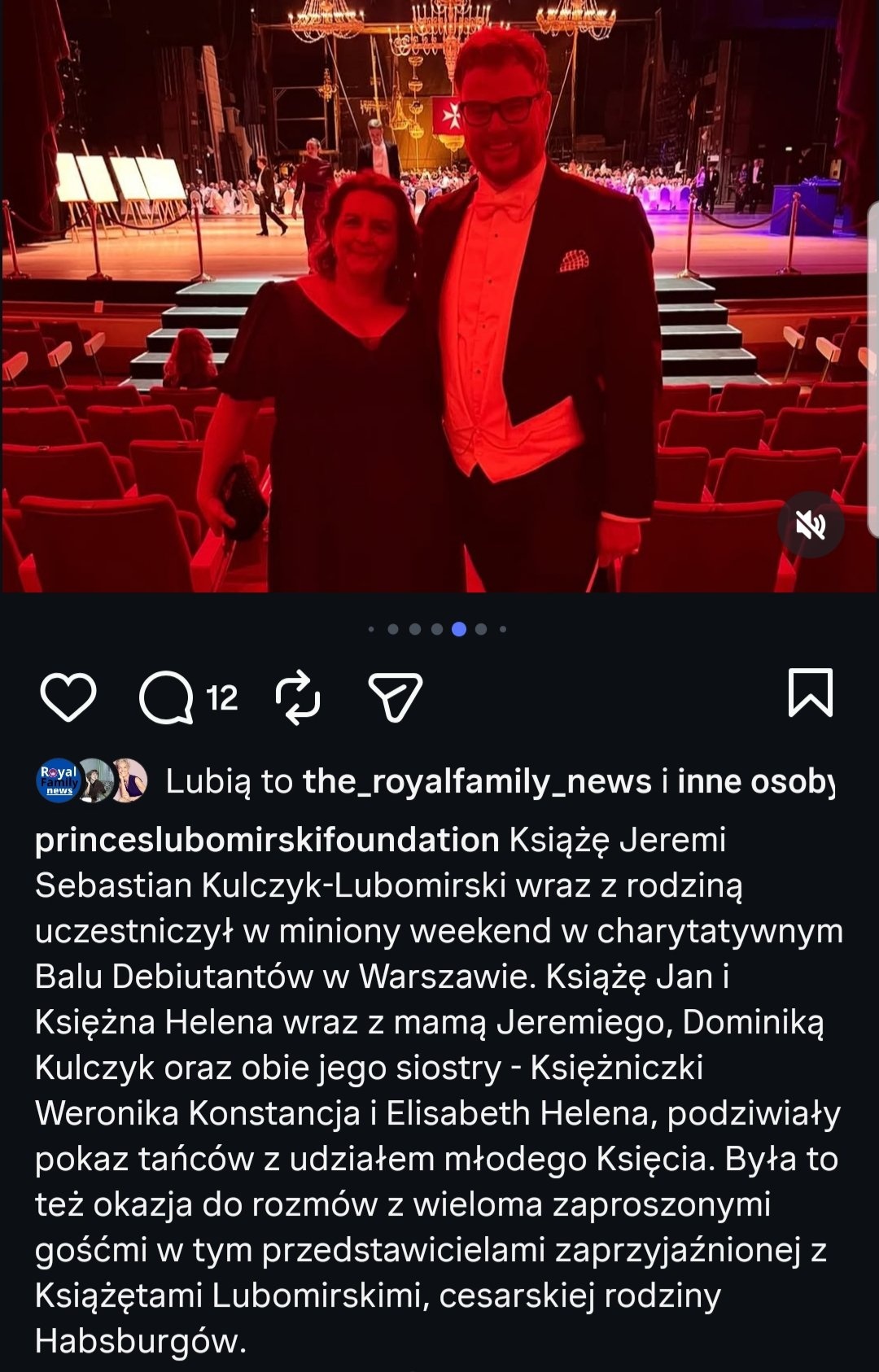The image size is (879, 1372).
Task: Unmute the sound on this post
Action: point(811,526)
